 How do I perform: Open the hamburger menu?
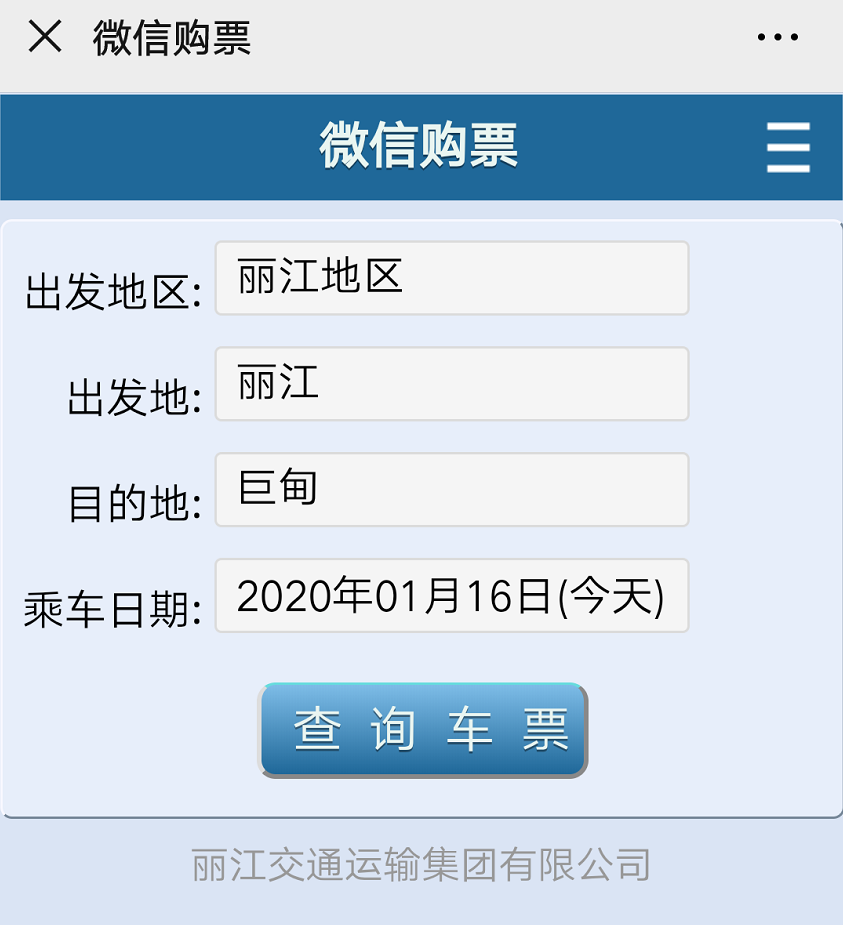(788, 148)
